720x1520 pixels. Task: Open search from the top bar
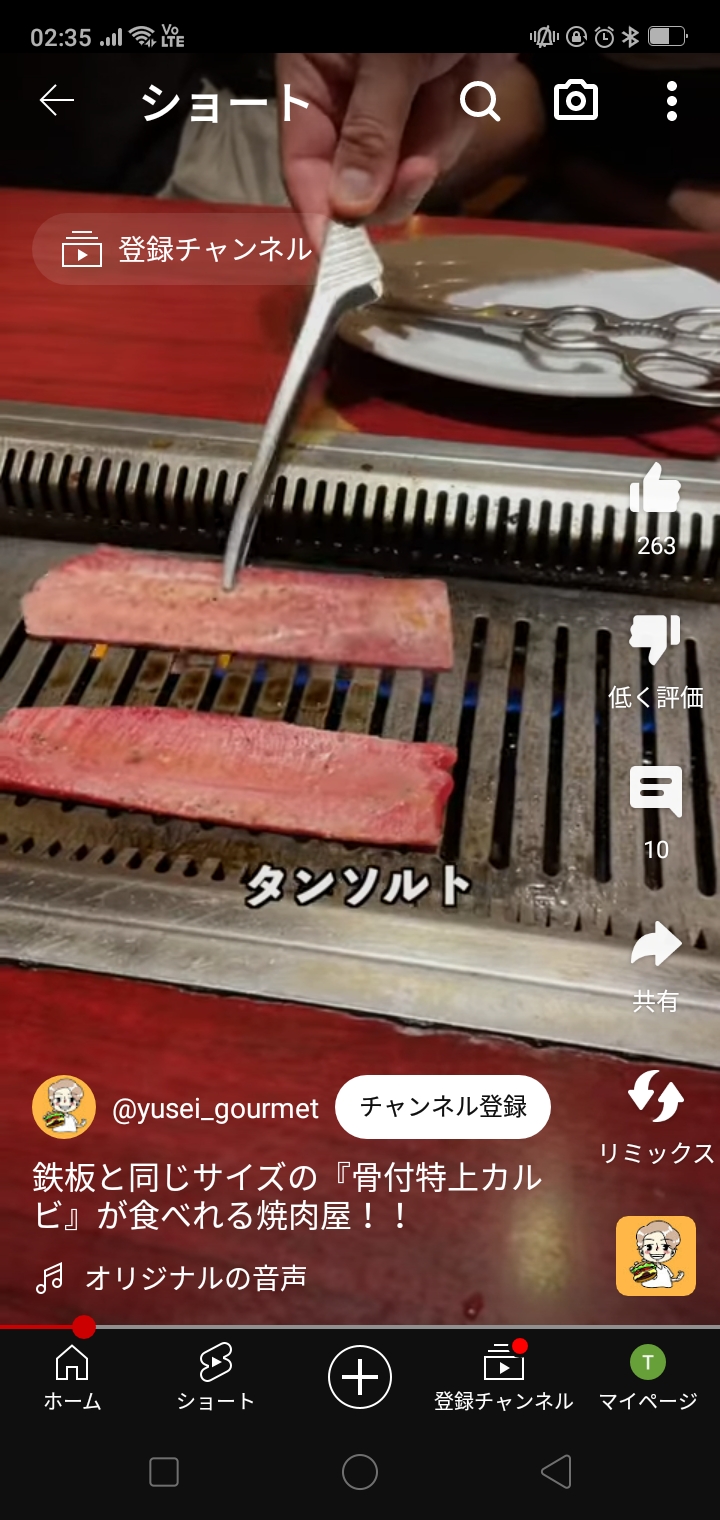click(x=480, y=101)
